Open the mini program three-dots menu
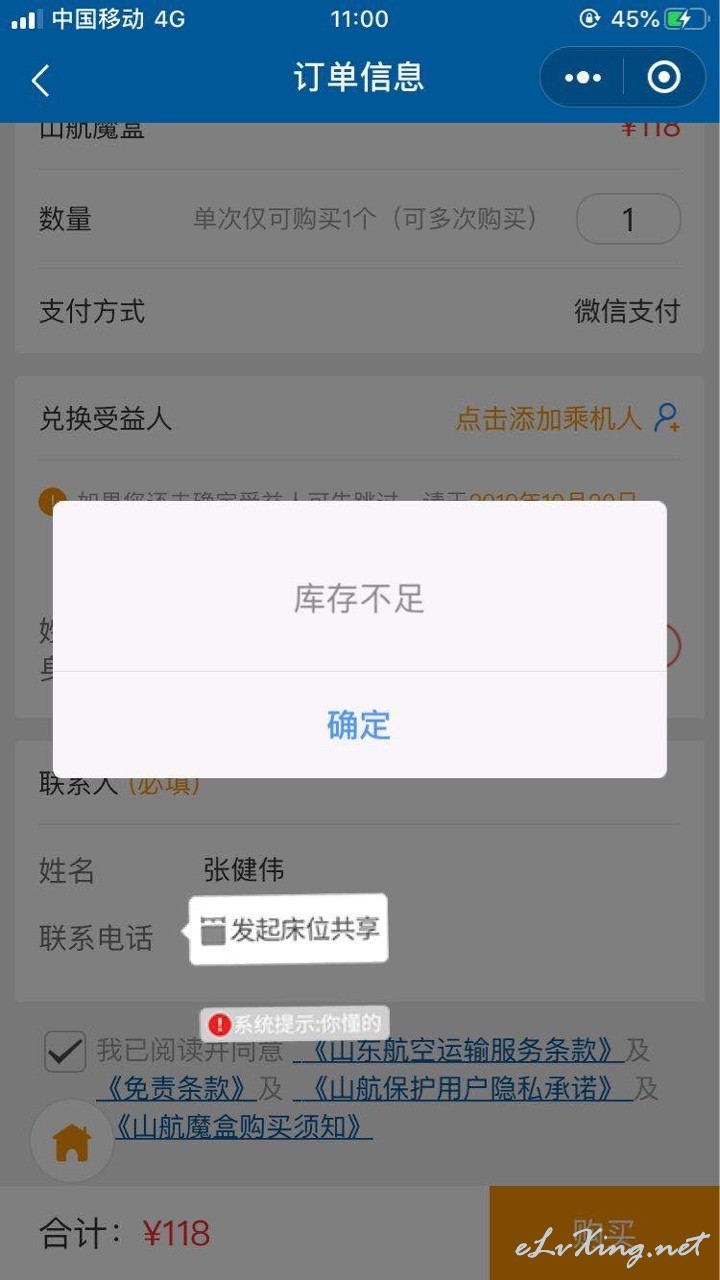 [583, 78]
